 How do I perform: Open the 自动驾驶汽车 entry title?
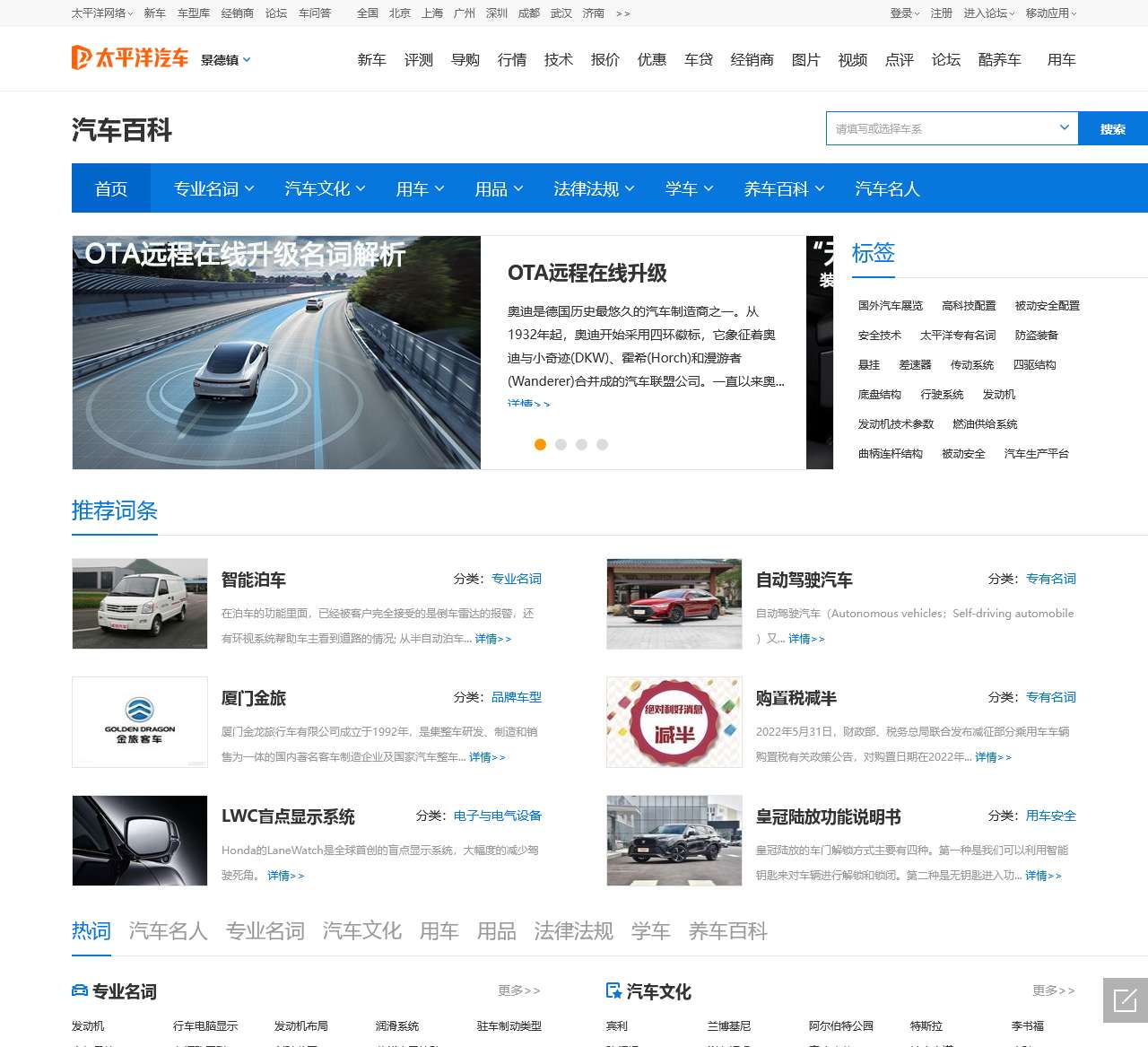click(x=804, y=580)
